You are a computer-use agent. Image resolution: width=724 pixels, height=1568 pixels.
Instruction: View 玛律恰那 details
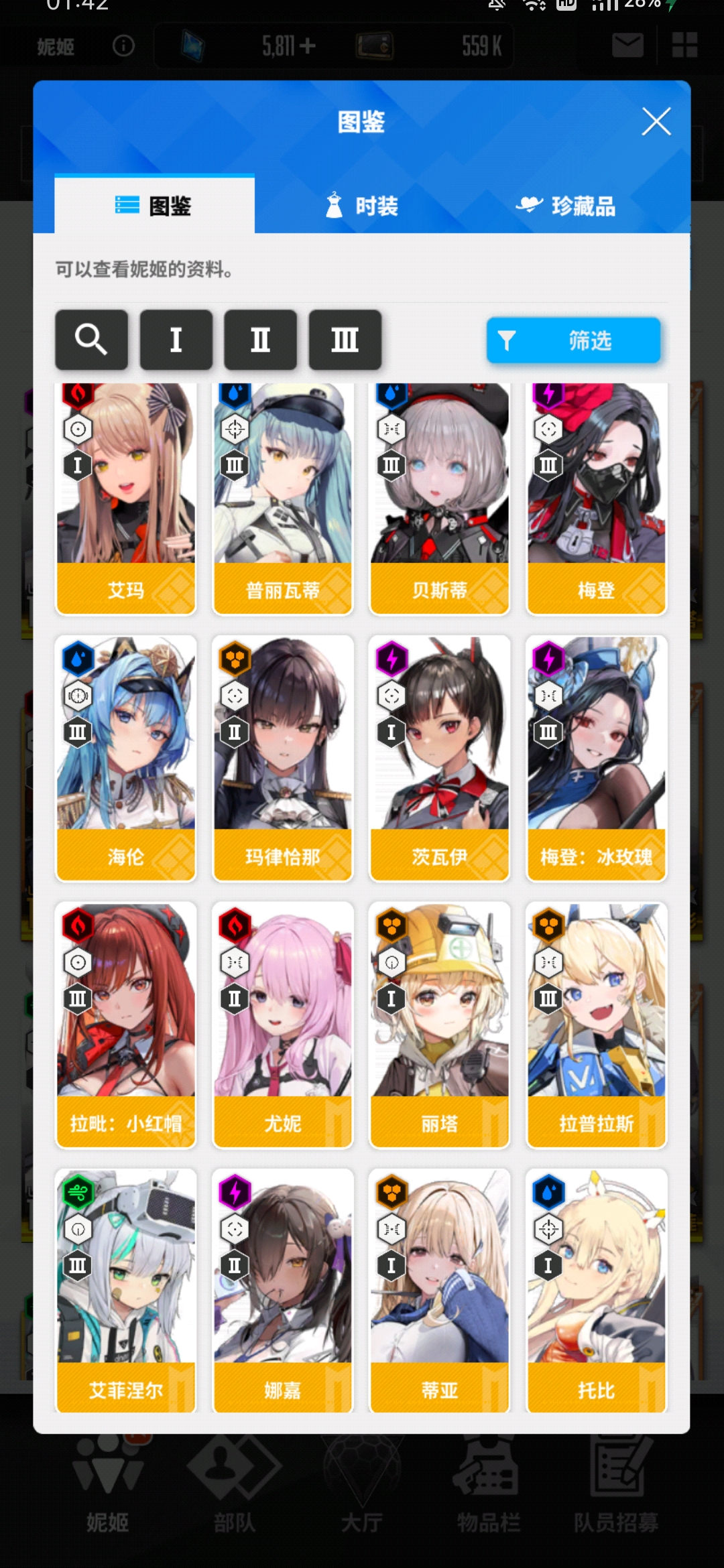click(x=283, y=757)
